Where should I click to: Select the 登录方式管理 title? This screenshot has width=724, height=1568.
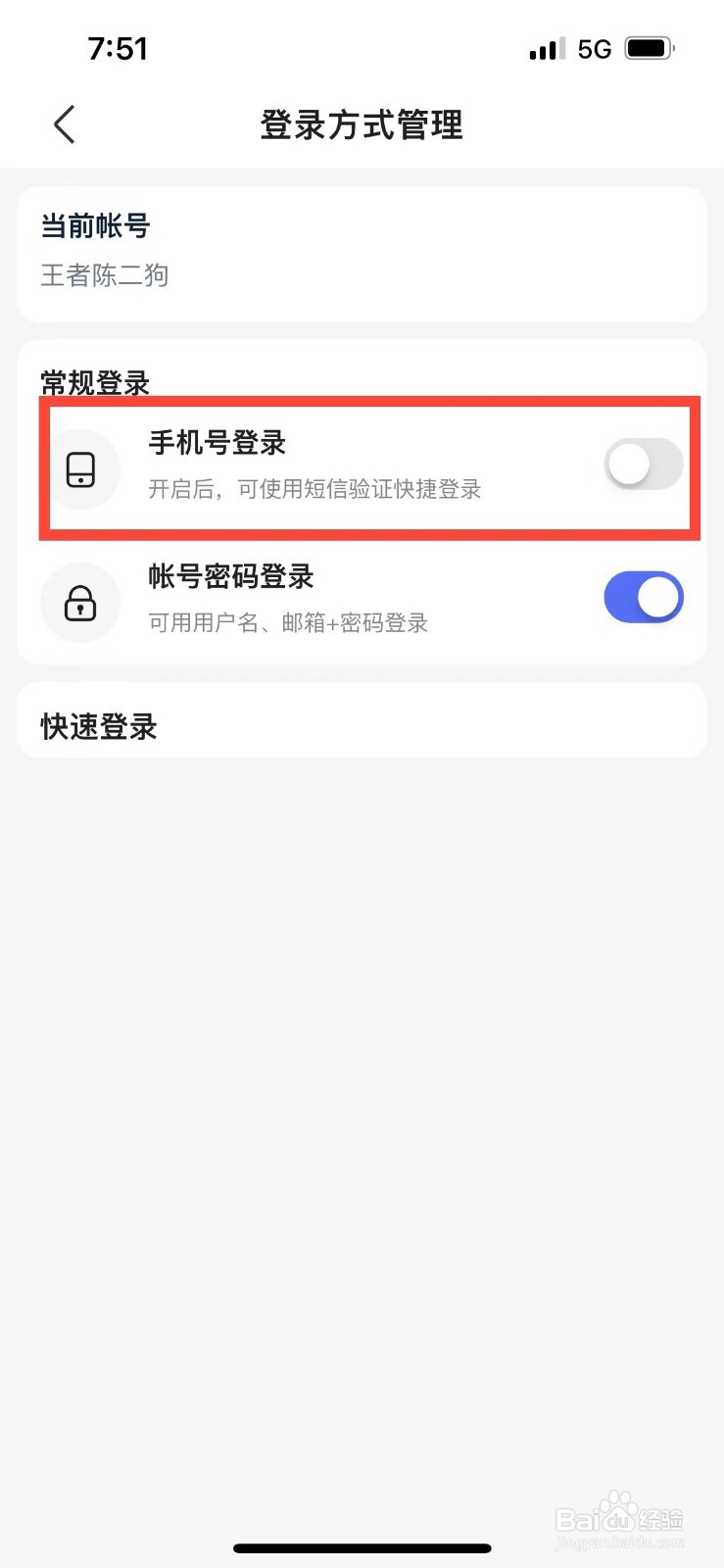pos(362,125)
